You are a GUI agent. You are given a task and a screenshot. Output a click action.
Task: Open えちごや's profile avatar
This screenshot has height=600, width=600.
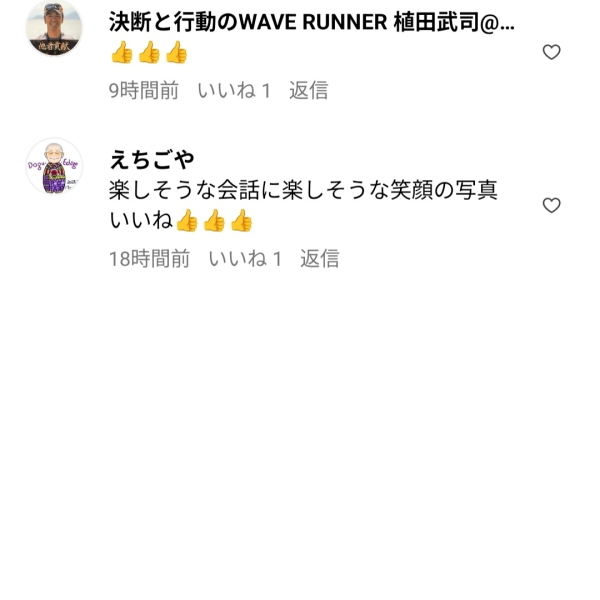tap(53, 166)
